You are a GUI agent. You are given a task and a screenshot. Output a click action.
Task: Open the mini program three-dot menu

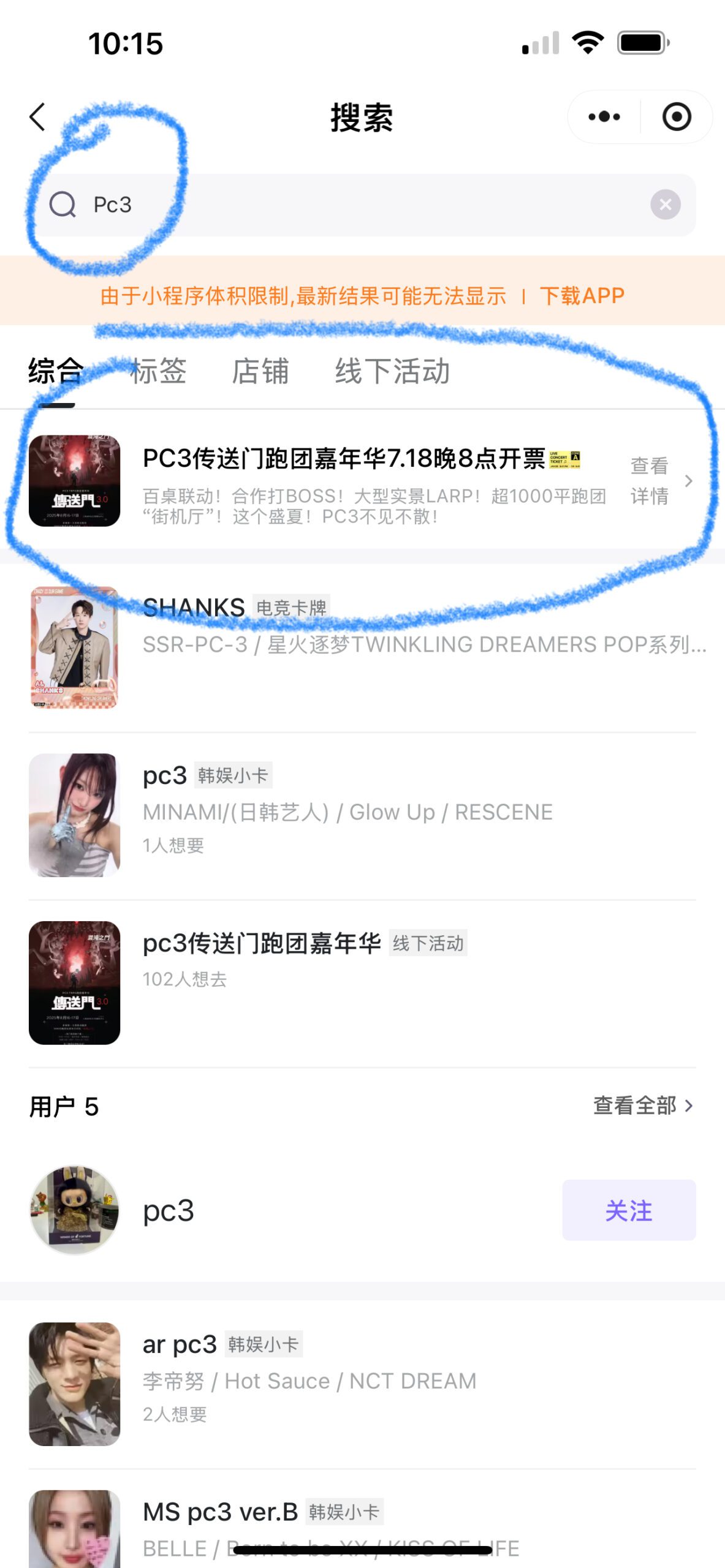pyautogui.click(x=604, y=116)
